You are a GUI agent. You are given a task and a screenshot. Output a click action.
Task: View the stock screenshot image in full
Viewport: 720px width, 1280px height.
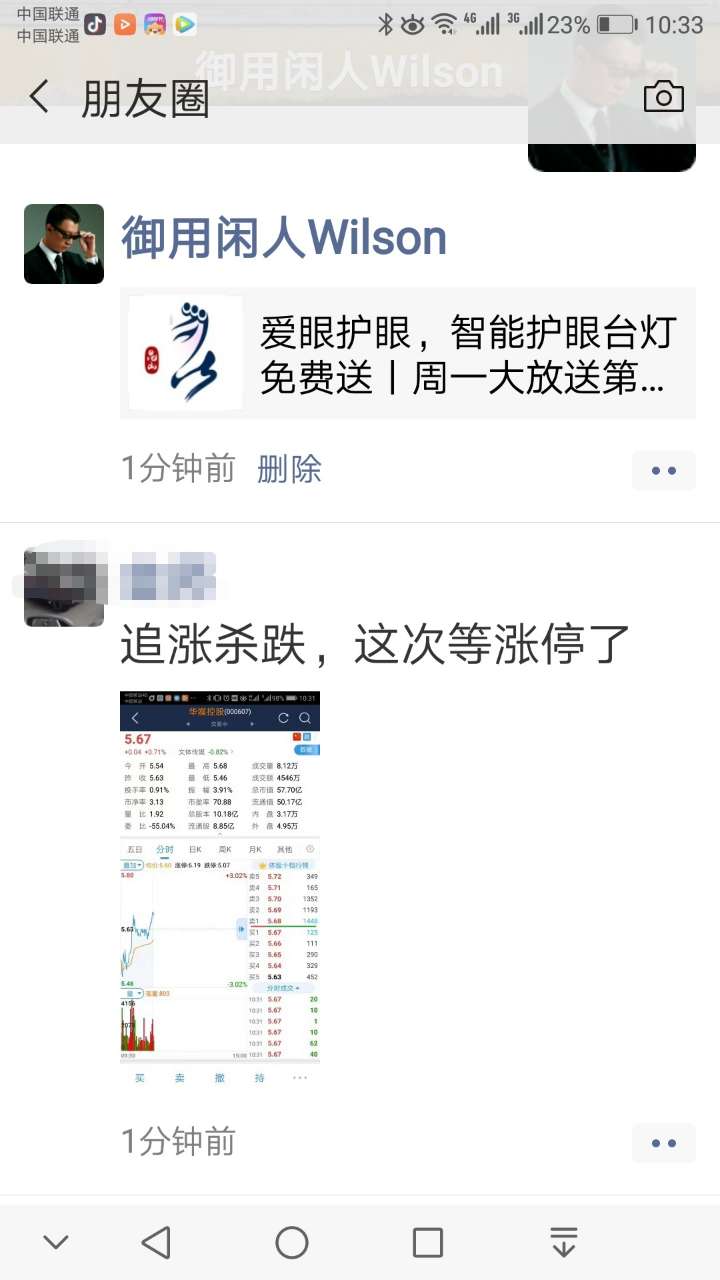point(220,877)
